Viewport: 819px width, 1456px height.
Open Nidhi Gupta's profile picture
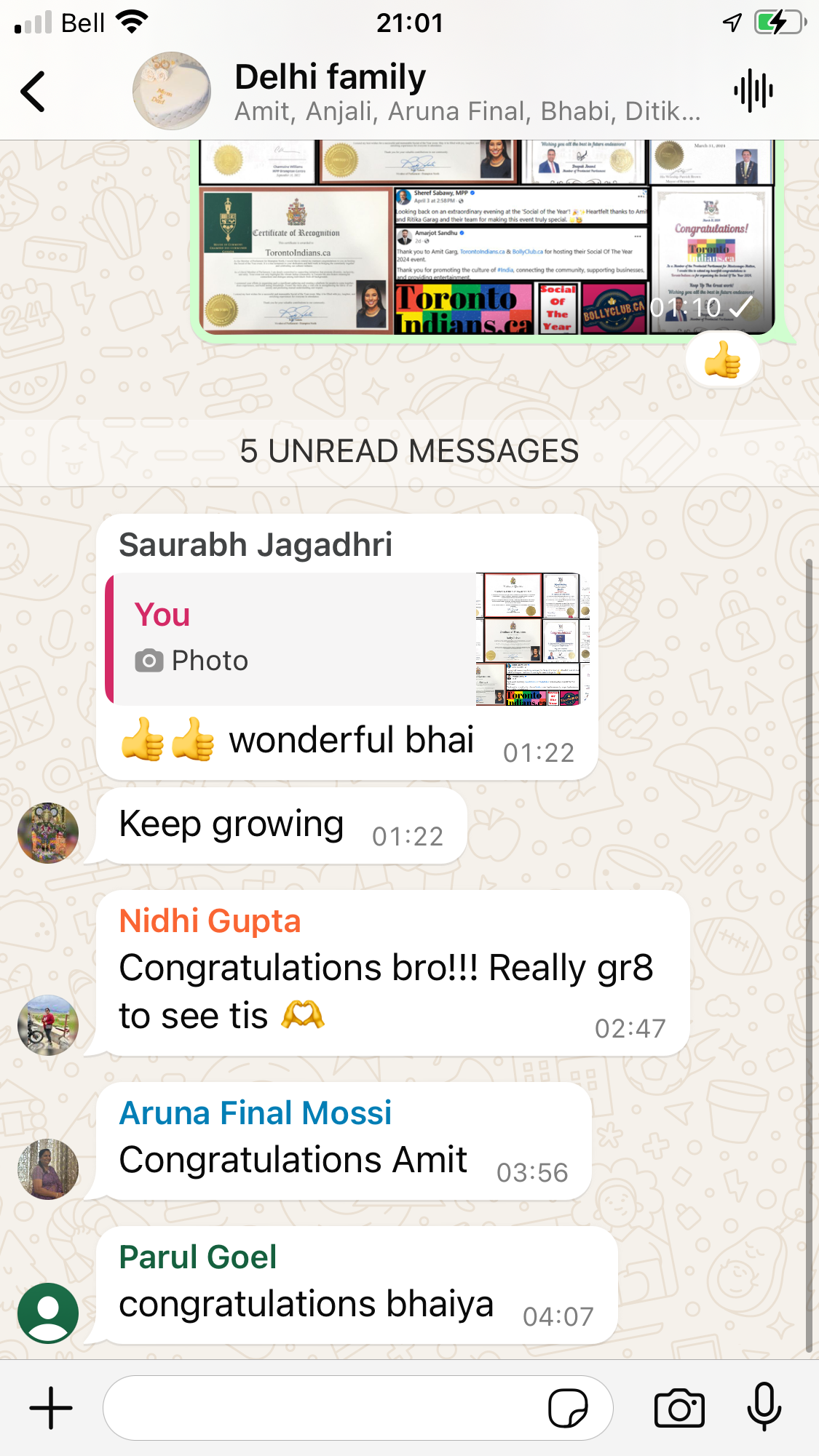[x=48, y=1025]
